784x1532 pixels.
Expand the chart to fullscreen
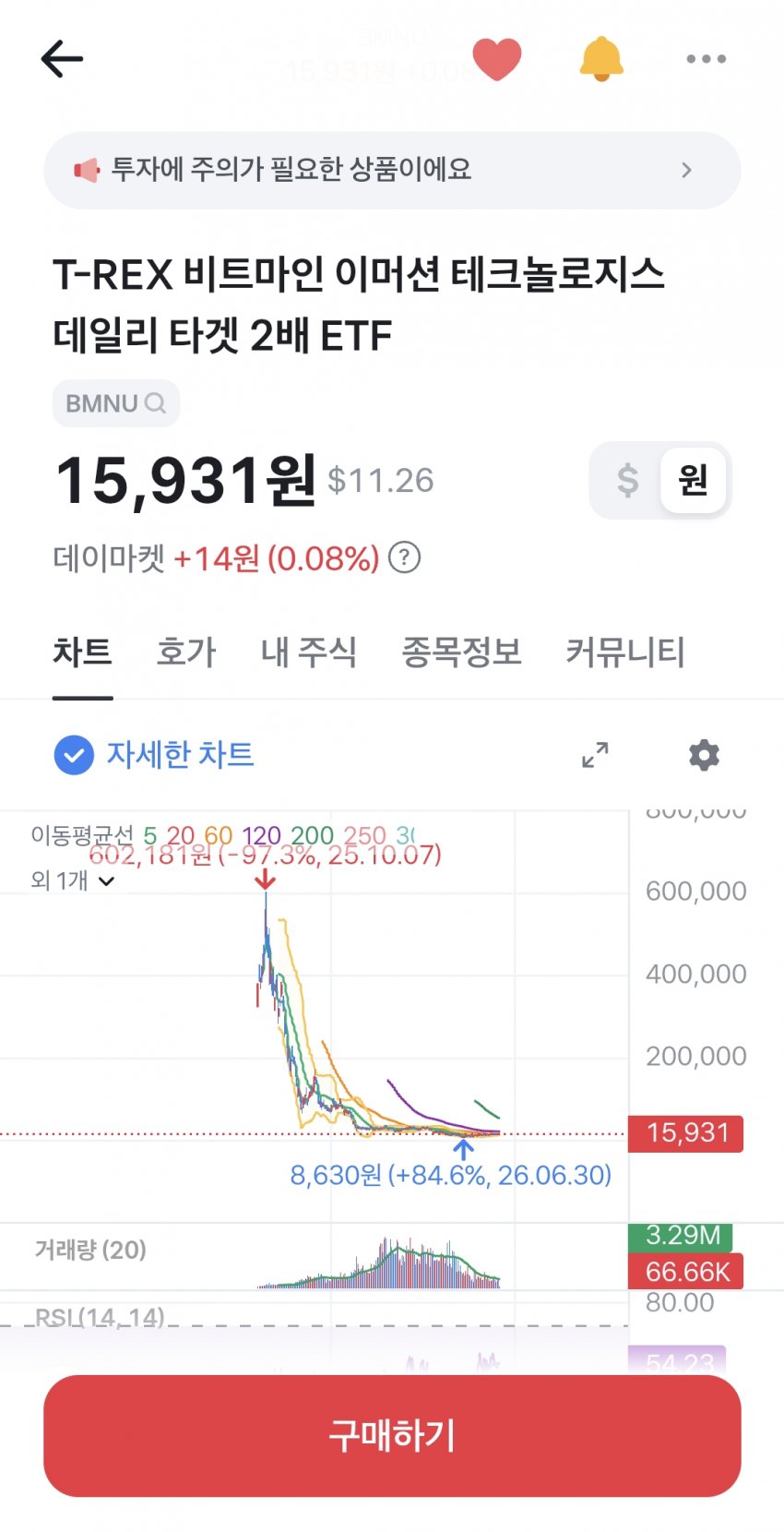click(595, 755)
